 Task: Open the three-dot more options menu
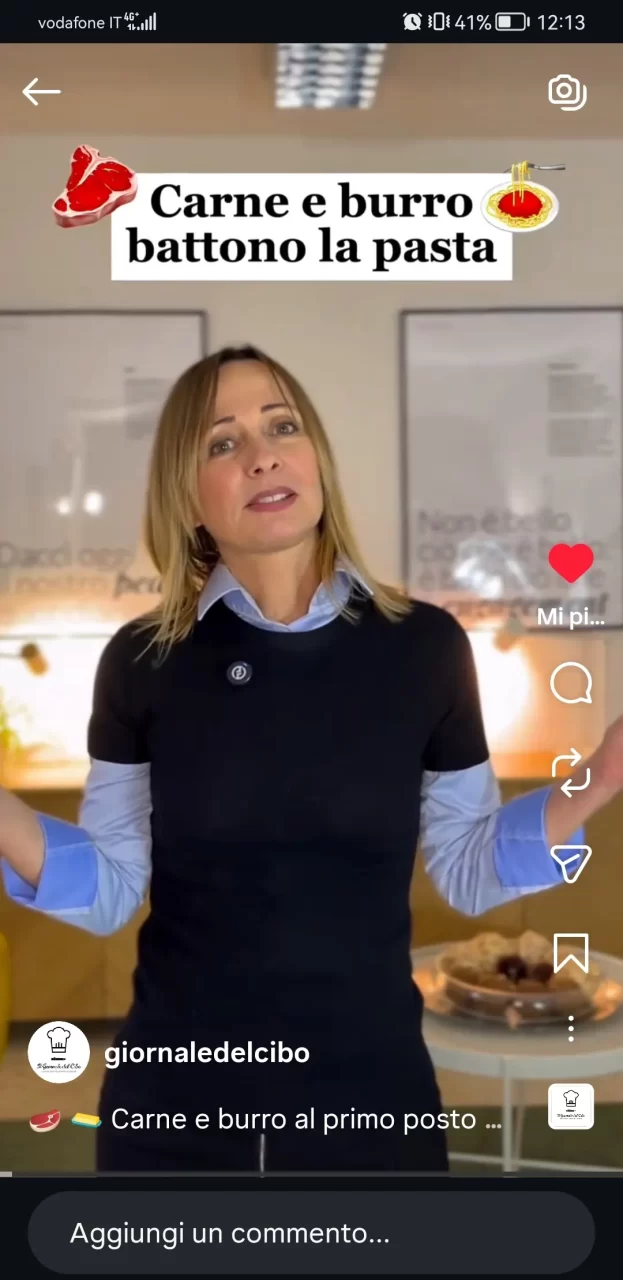tap(571, 1028)
